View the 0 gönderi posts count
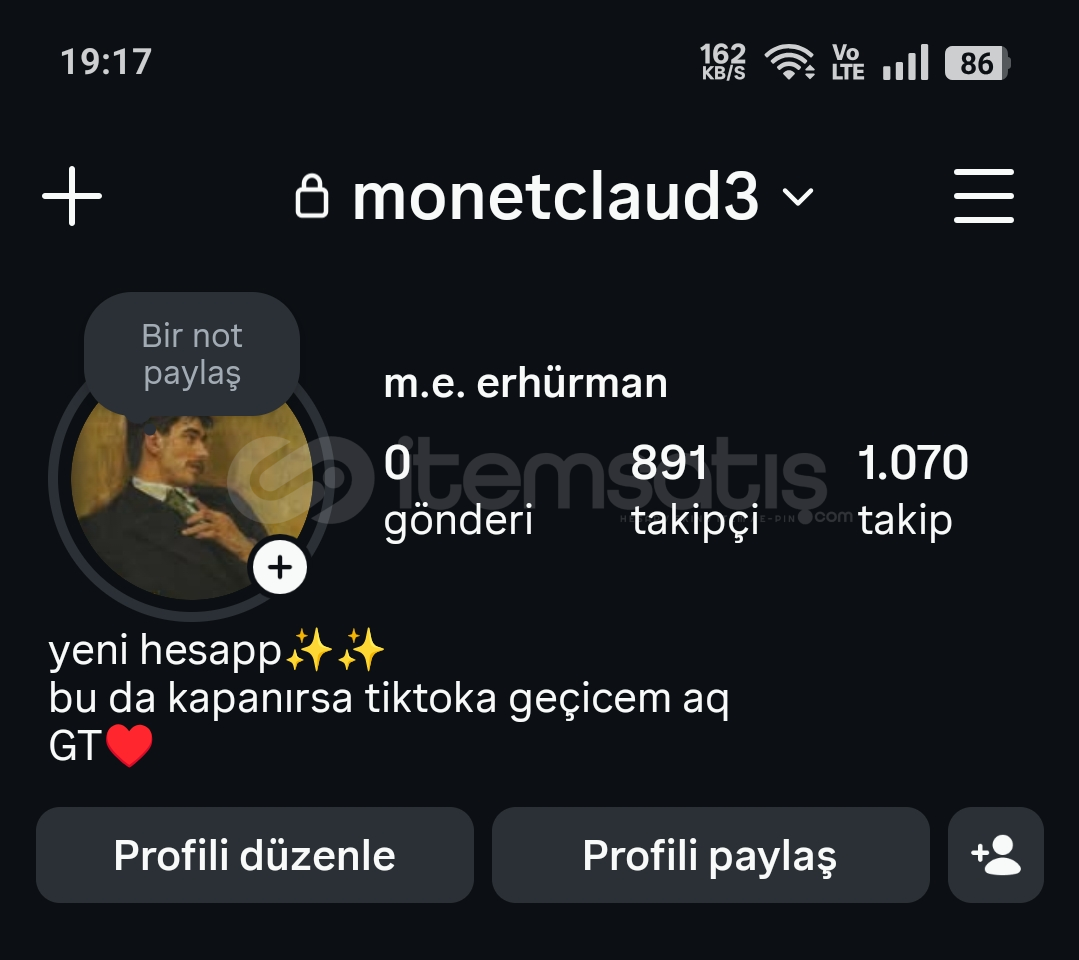The image size is (1079, 960). coord(458,489)
